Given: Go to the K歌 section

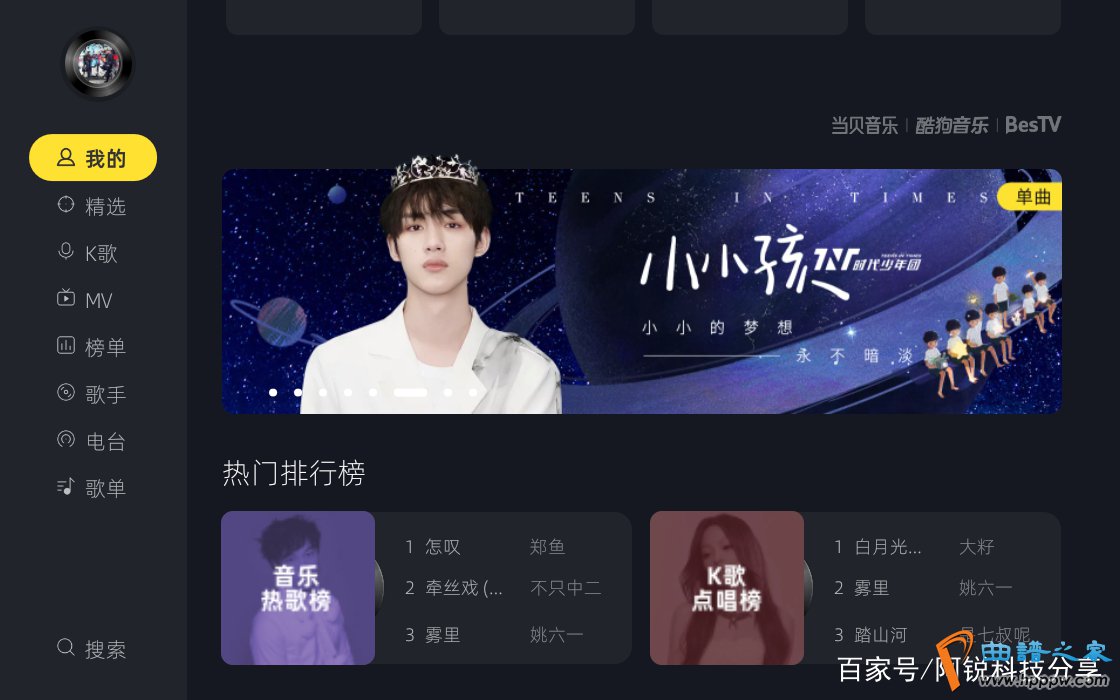Looking at the screenshot, I should pyautogui.click(x=88, y=253).
